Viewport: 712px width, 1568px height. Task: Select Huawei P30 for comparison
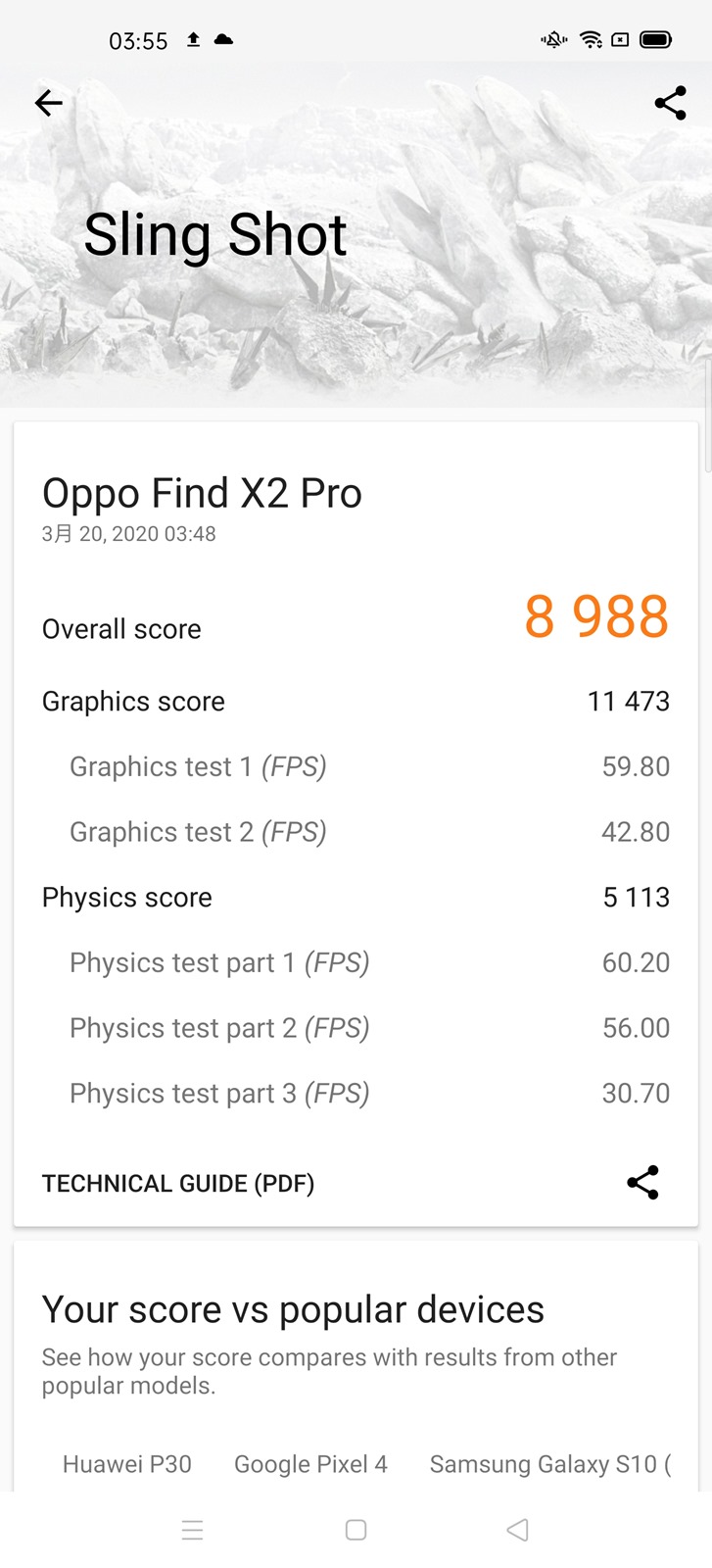point(127,1464)
